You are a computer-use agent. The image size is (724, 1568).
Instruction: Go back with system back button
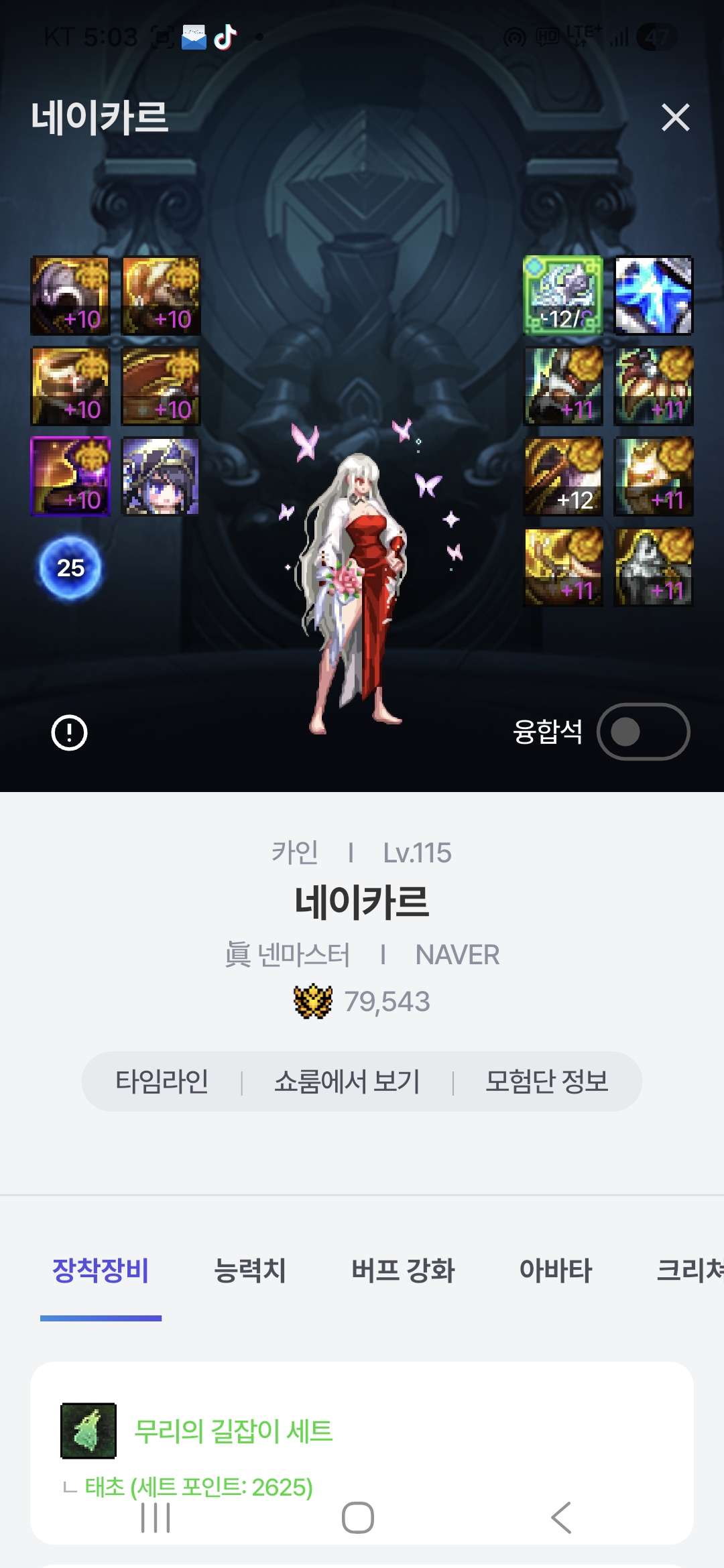pos(561,1518)
